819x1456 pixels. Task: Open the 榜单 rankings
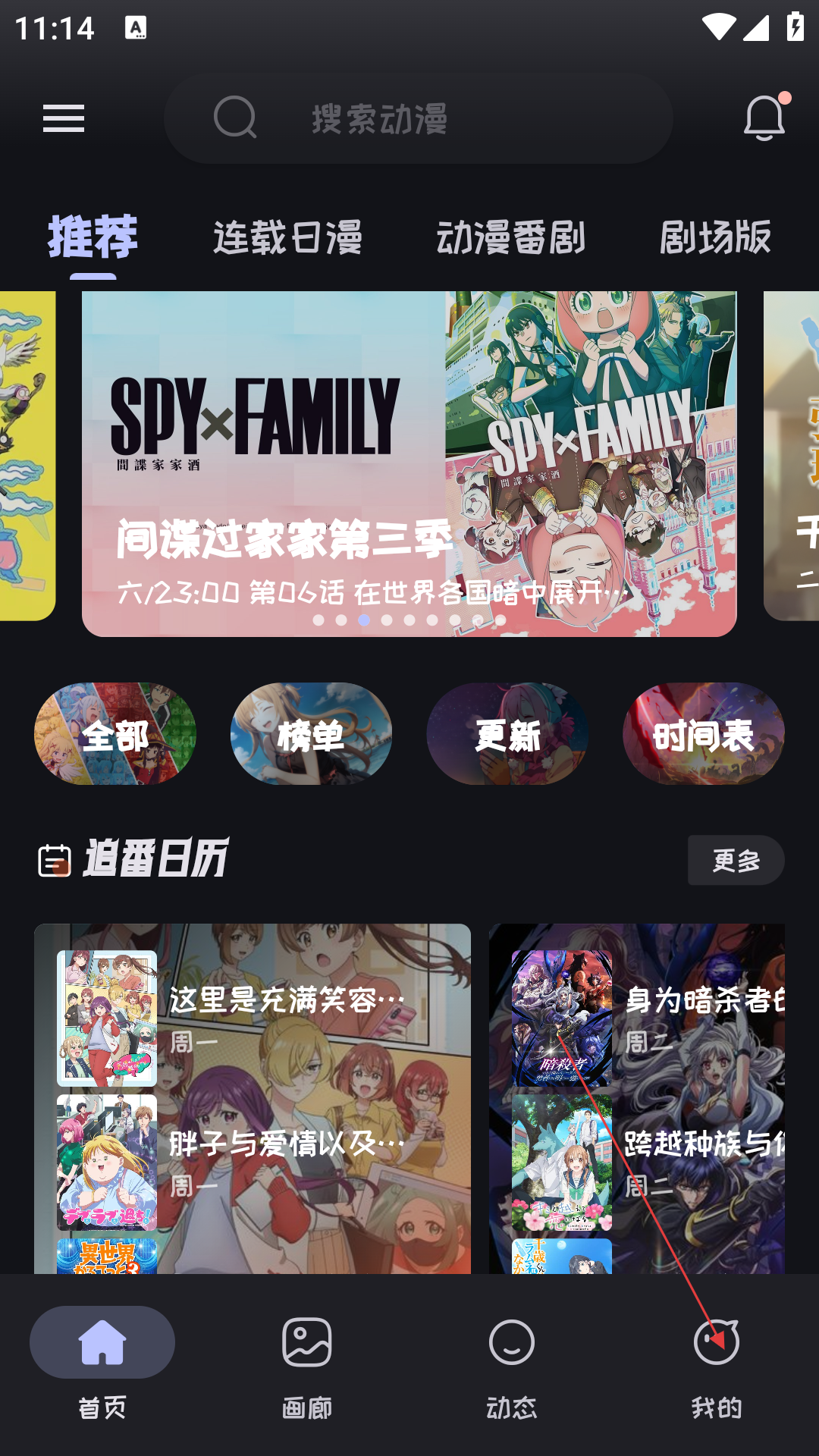(x=311, y=734)
